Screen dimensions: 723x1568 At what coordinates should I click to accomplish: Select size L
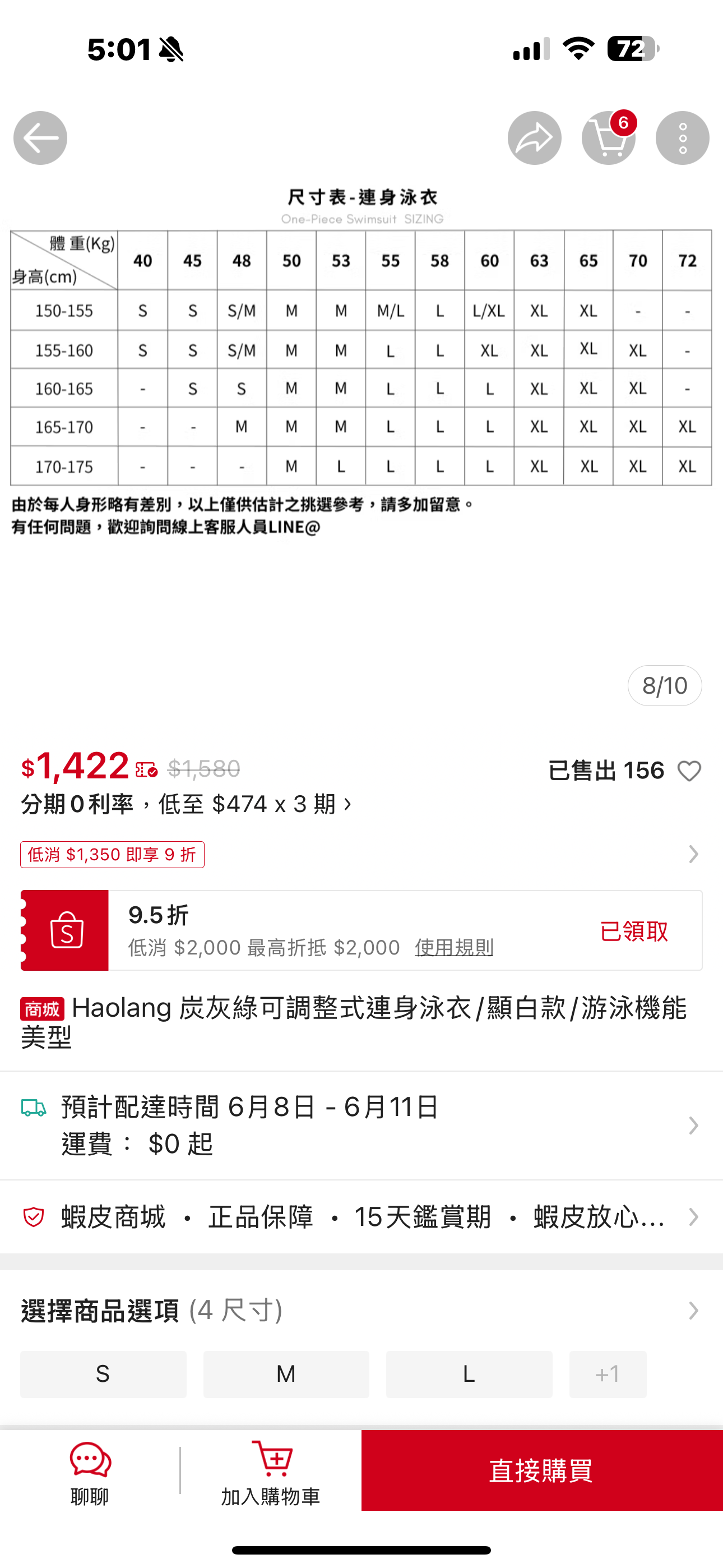tap(469, 1375)
